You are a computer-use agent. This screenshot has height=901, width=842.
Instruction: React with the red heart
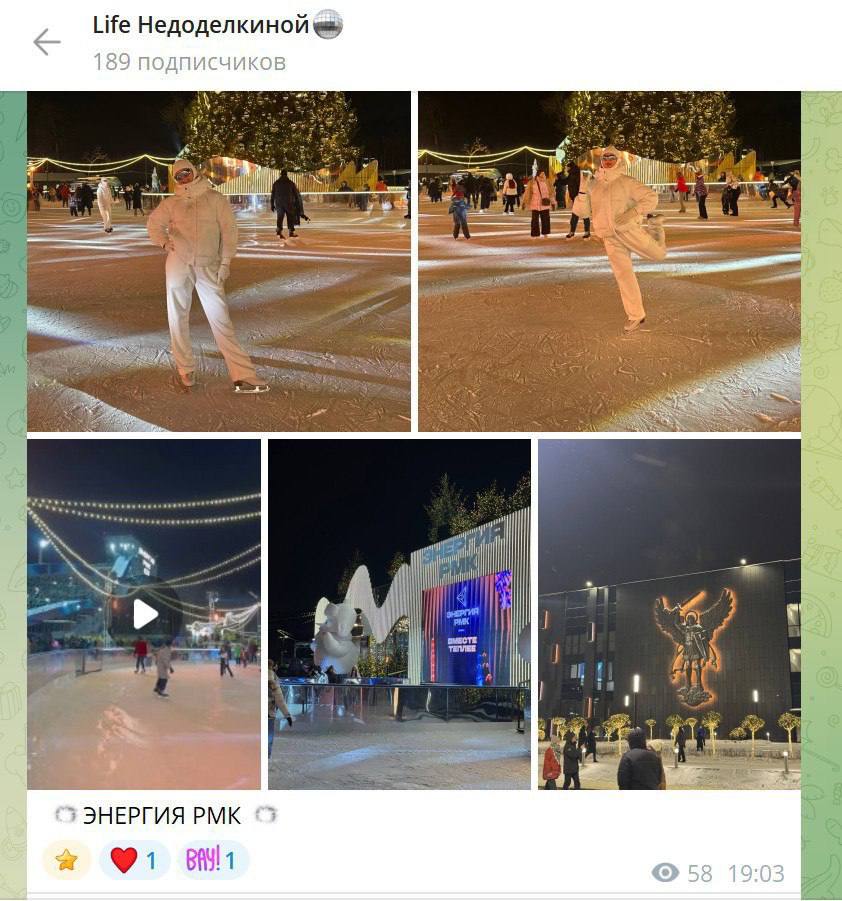coord(134,860)
